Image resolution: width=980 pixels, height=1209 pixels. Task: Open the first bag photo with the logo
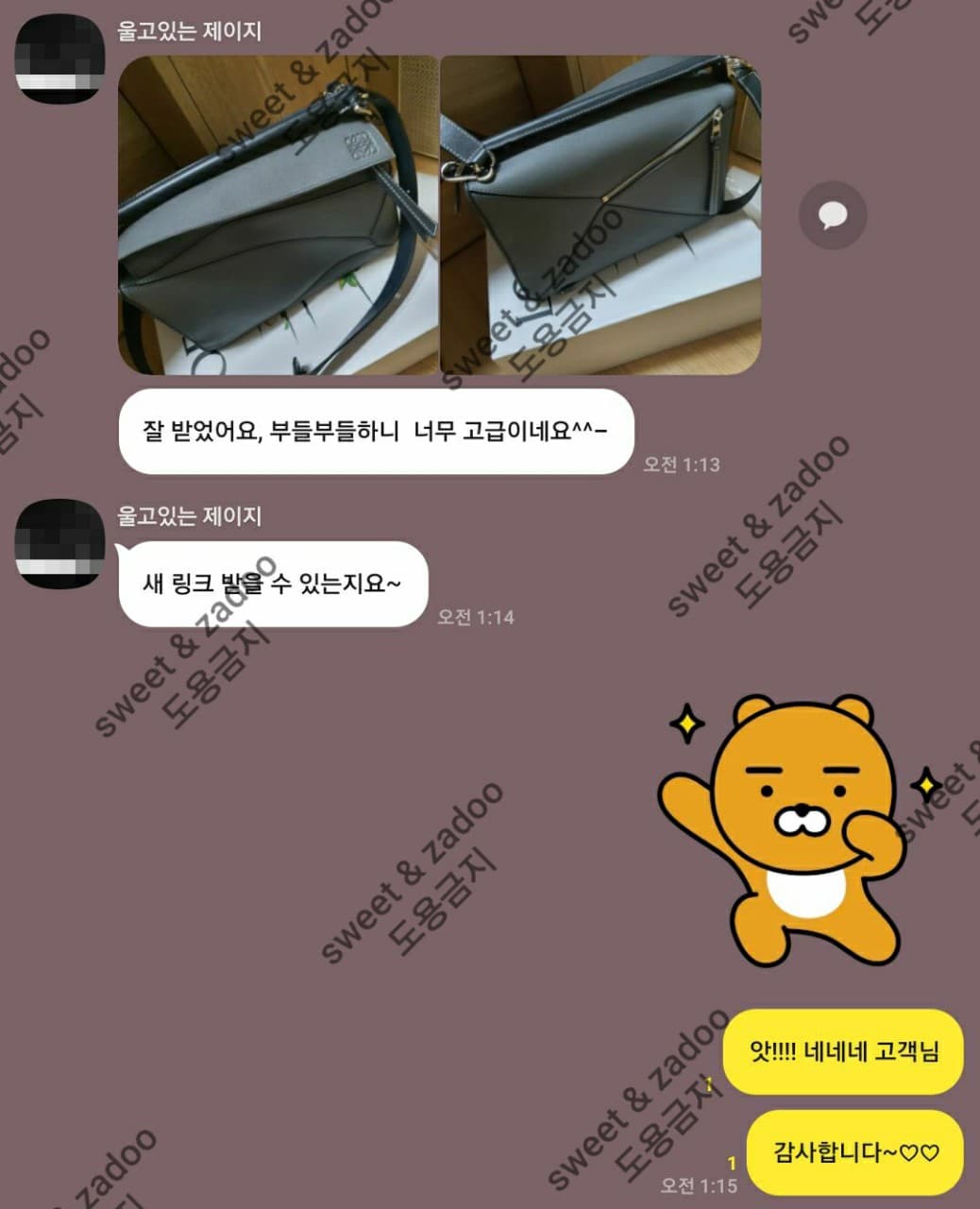point(278,215)
